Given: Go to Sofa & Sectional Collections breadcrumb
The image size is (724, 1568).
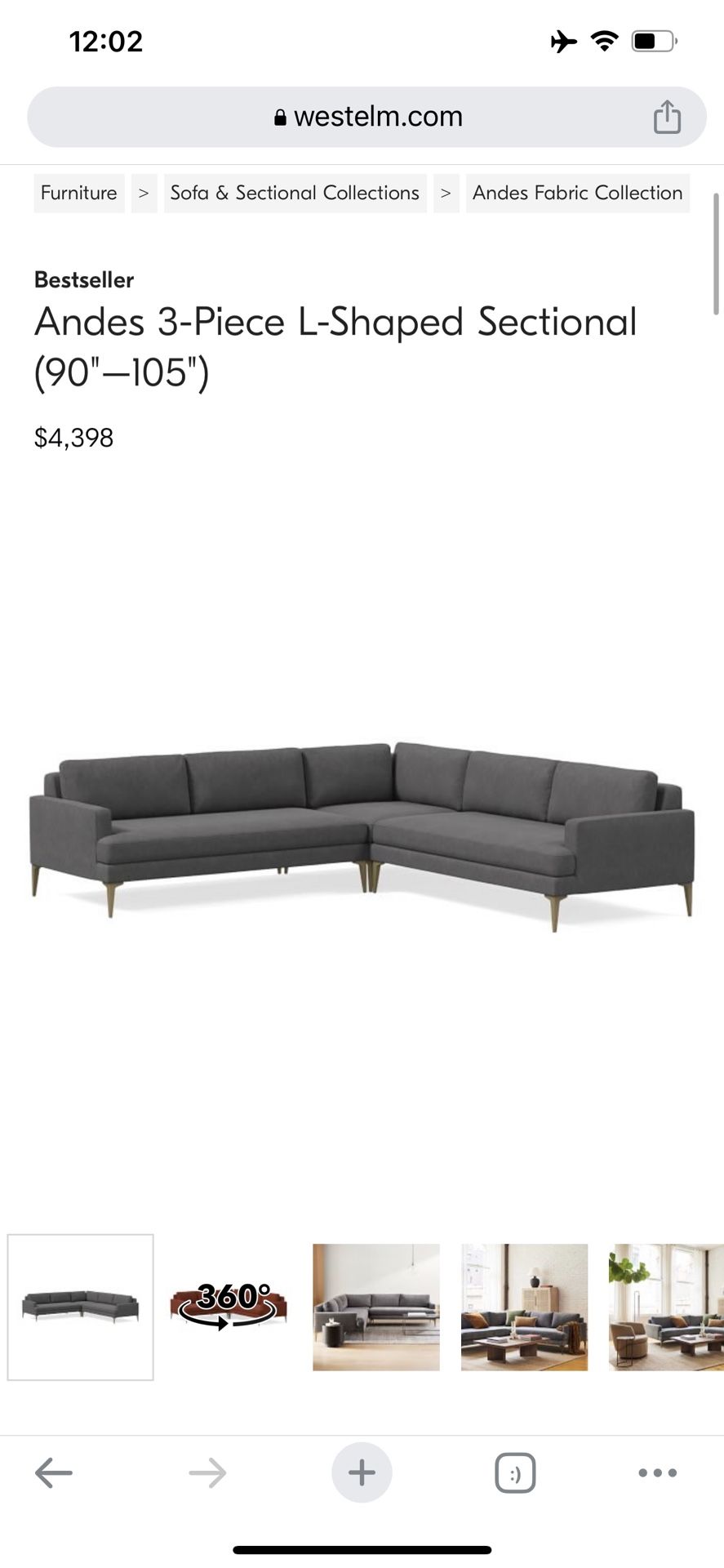Looking at the screenshot, I should [295, 193].
